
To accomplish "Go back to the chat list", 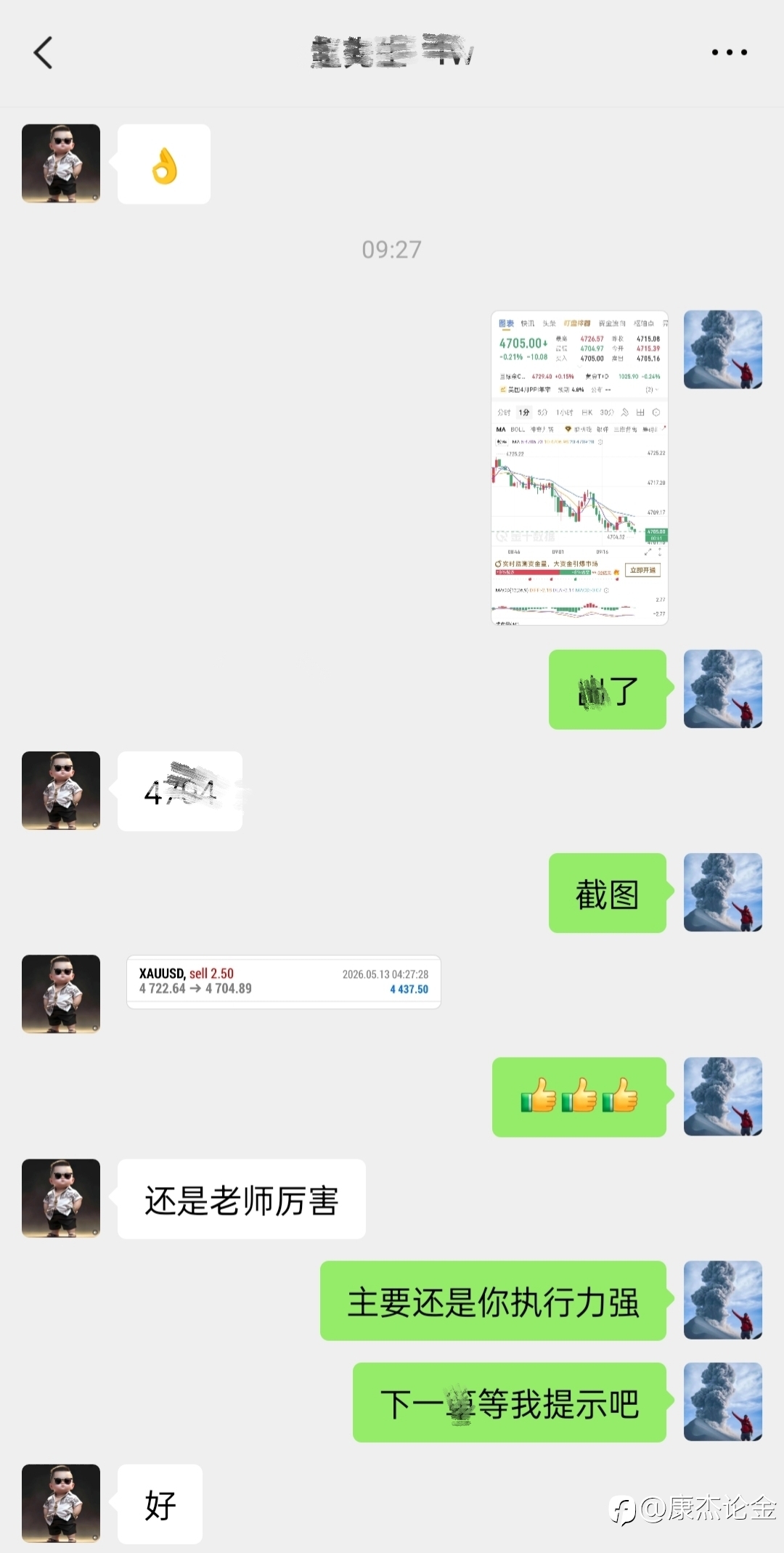I will click(x=44, y=53).
